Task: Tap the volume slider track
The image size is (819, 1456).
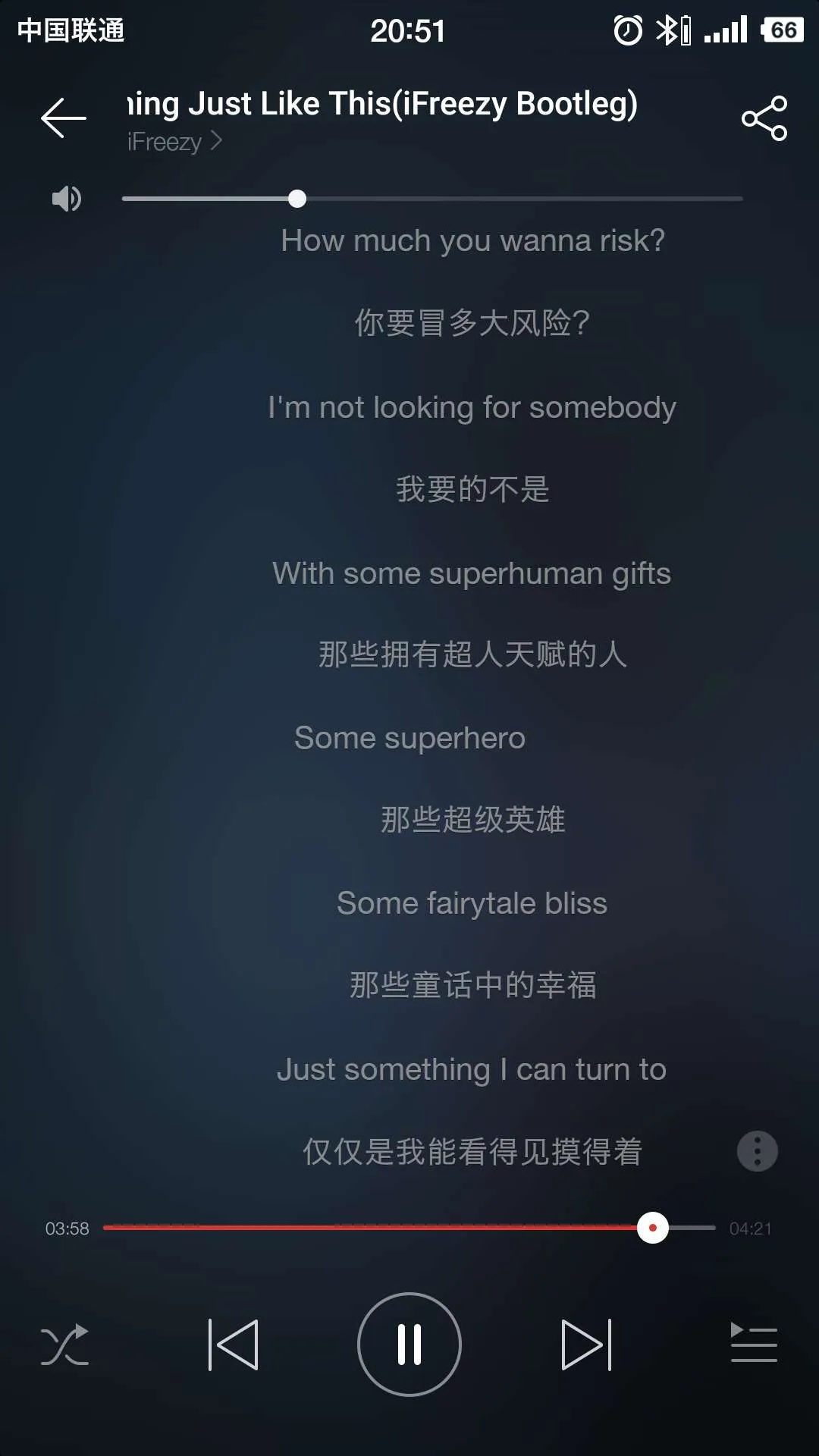Action: coord(432,199)
